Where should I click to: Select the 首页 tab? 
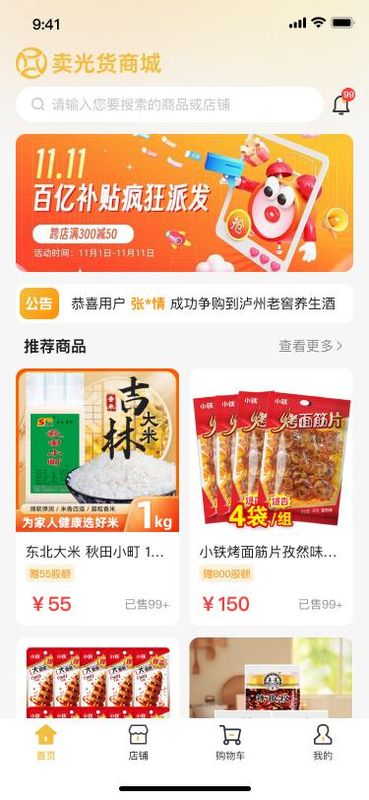(46, 742)
